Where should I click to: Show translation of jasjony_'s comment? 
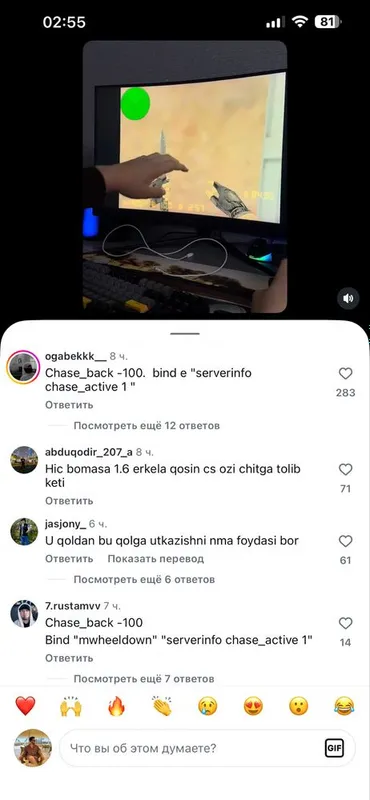156,559
